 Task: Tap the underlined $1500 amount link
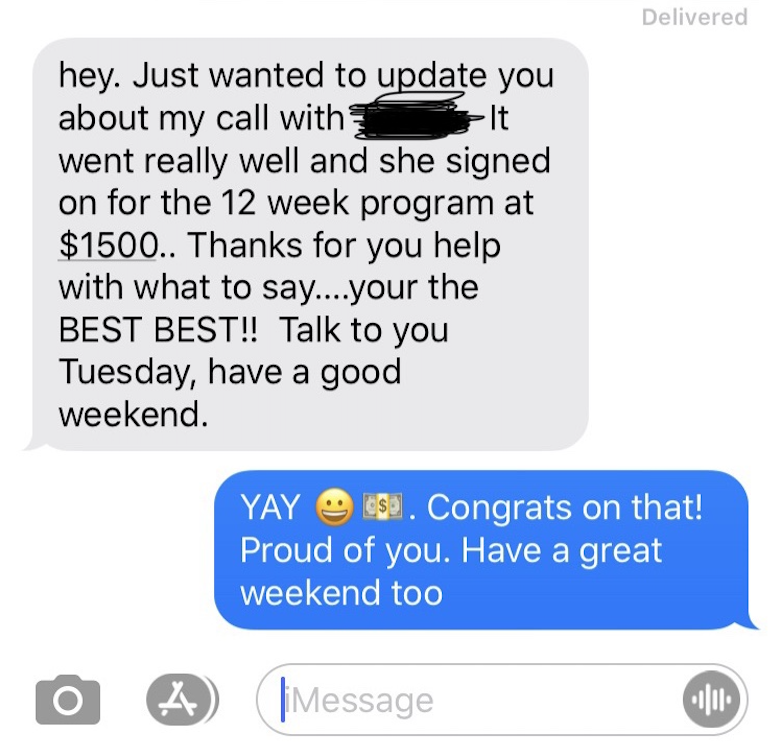tap(105, 246)
